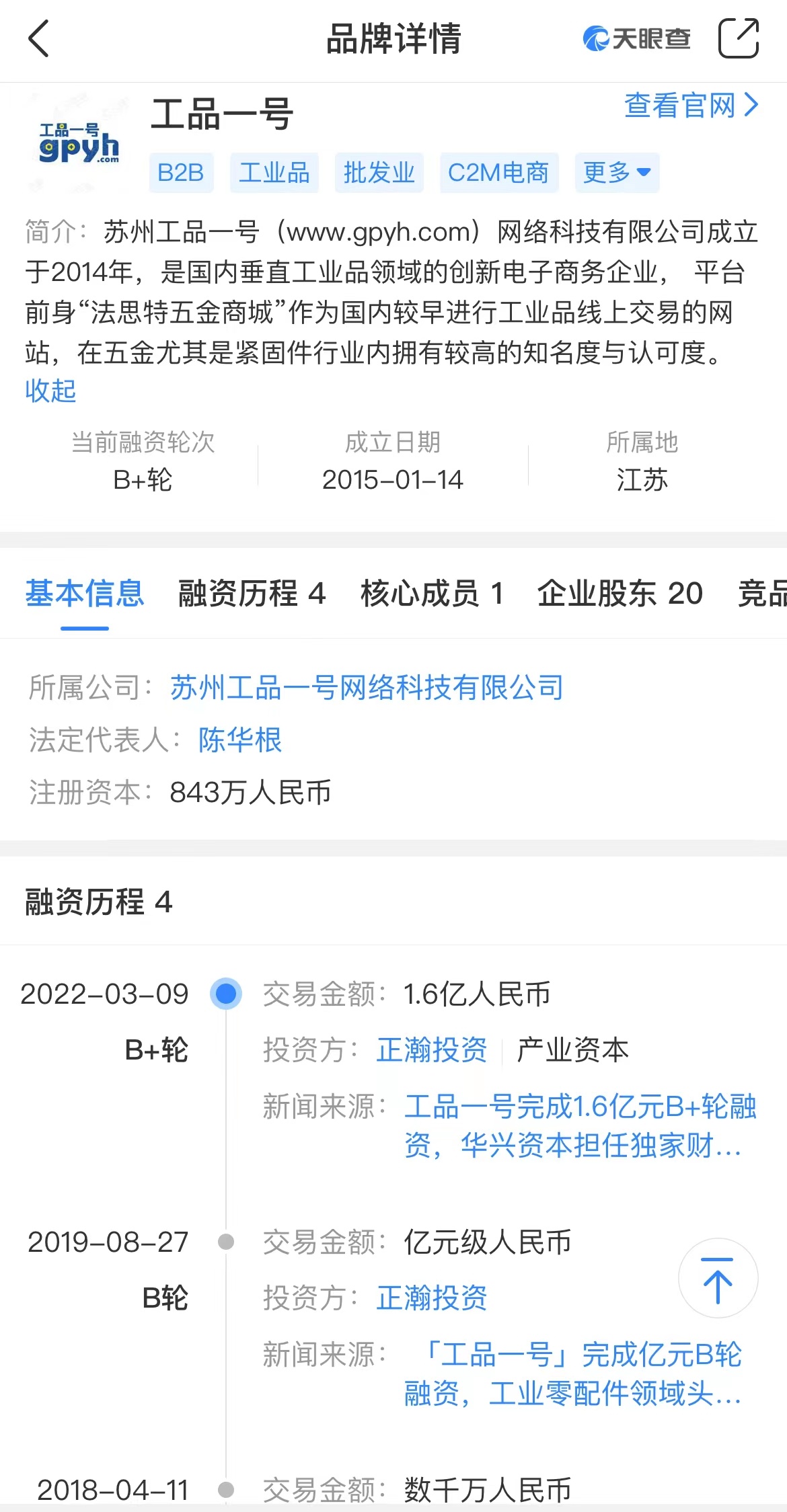Go back using the top-left arrow

pos(39,38)
